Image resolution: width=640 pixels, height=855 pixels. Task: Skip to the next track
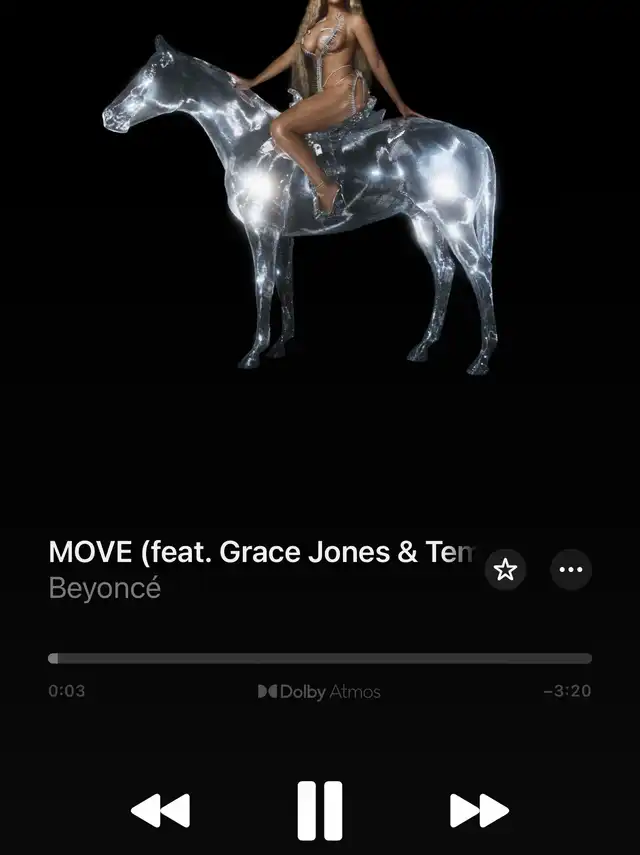(x=479, y=810)
